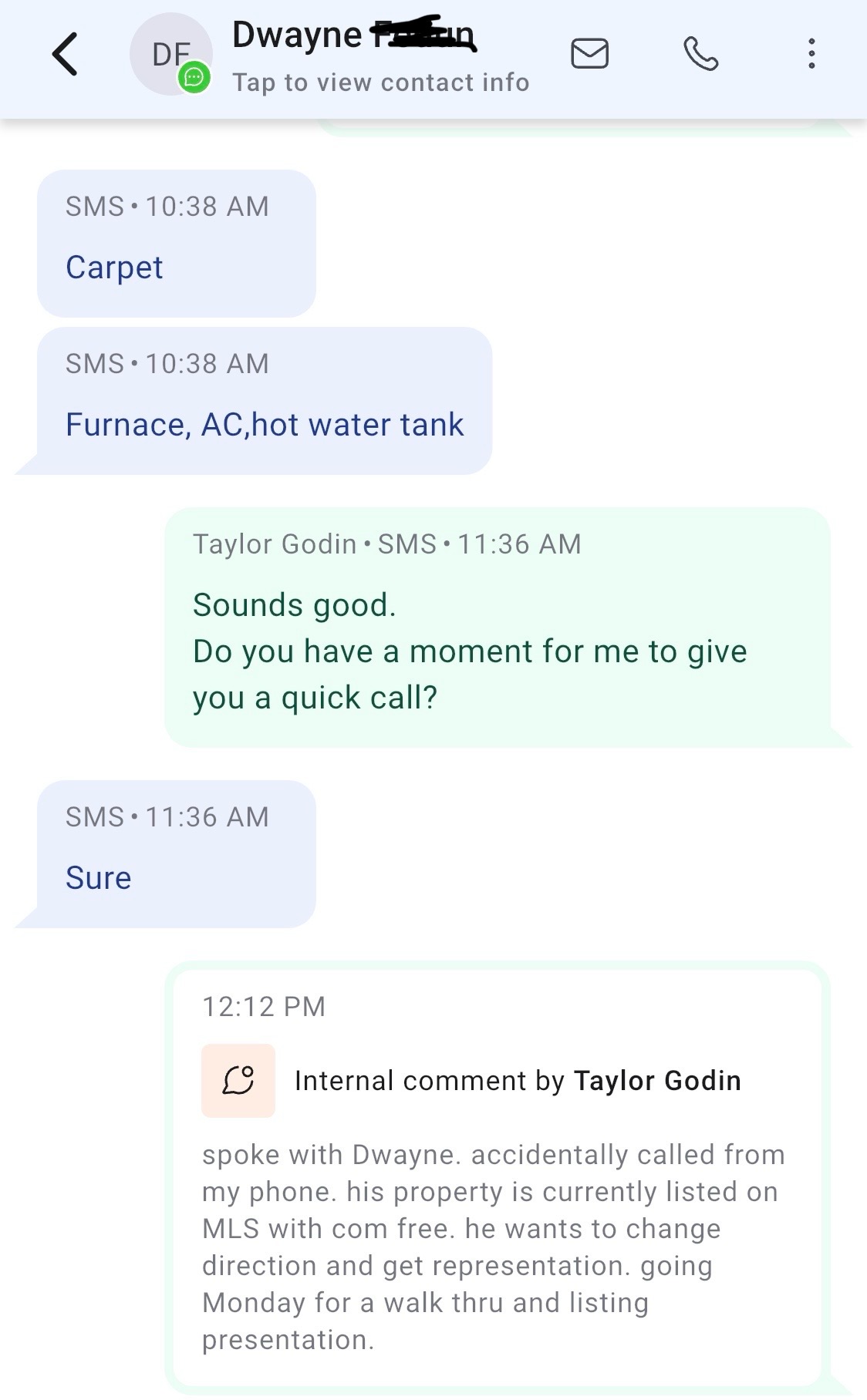Viewport: 867px width, 1400px height.
Task: Open the email envelope icon
Action: [590, 54]
